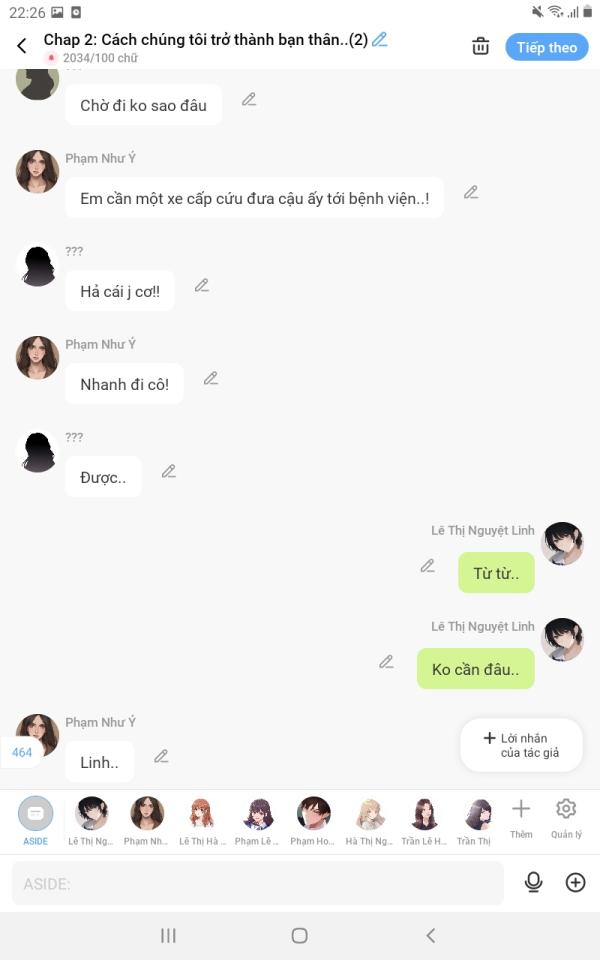600x960 pixels.
Task: Edit the message about xe cấp cứu
Action: click(x=471, y=192)
